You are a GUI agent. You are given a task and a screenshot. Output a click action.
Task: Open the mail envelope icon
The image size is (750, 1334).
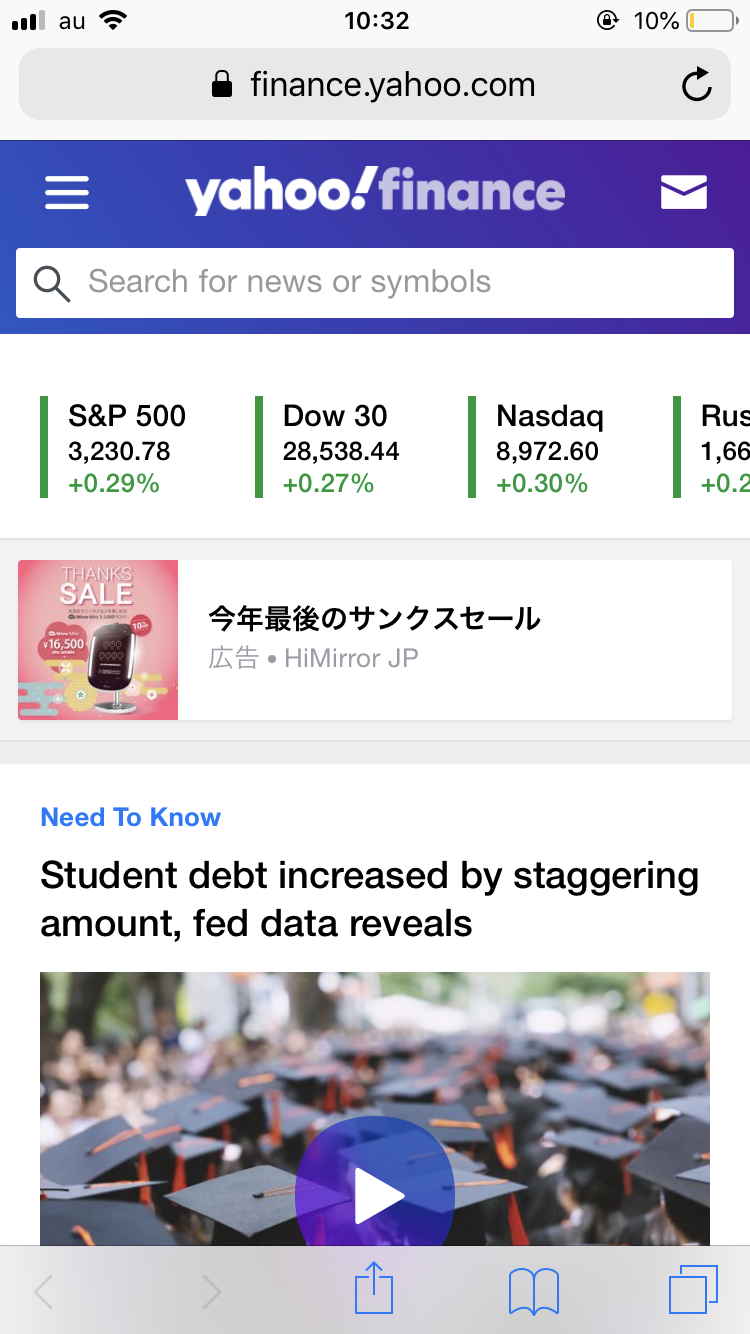[684, 192]
